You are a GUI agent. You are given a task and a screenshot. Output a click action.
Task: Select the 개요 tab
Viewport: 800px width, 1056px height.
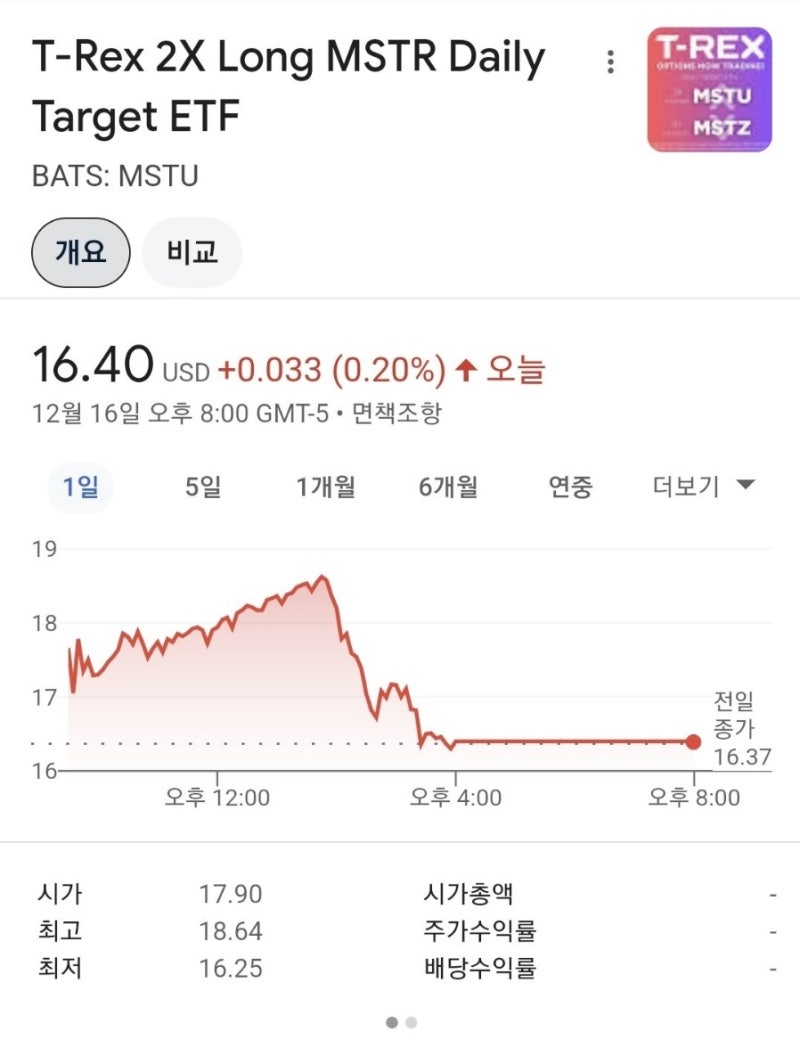80,253
